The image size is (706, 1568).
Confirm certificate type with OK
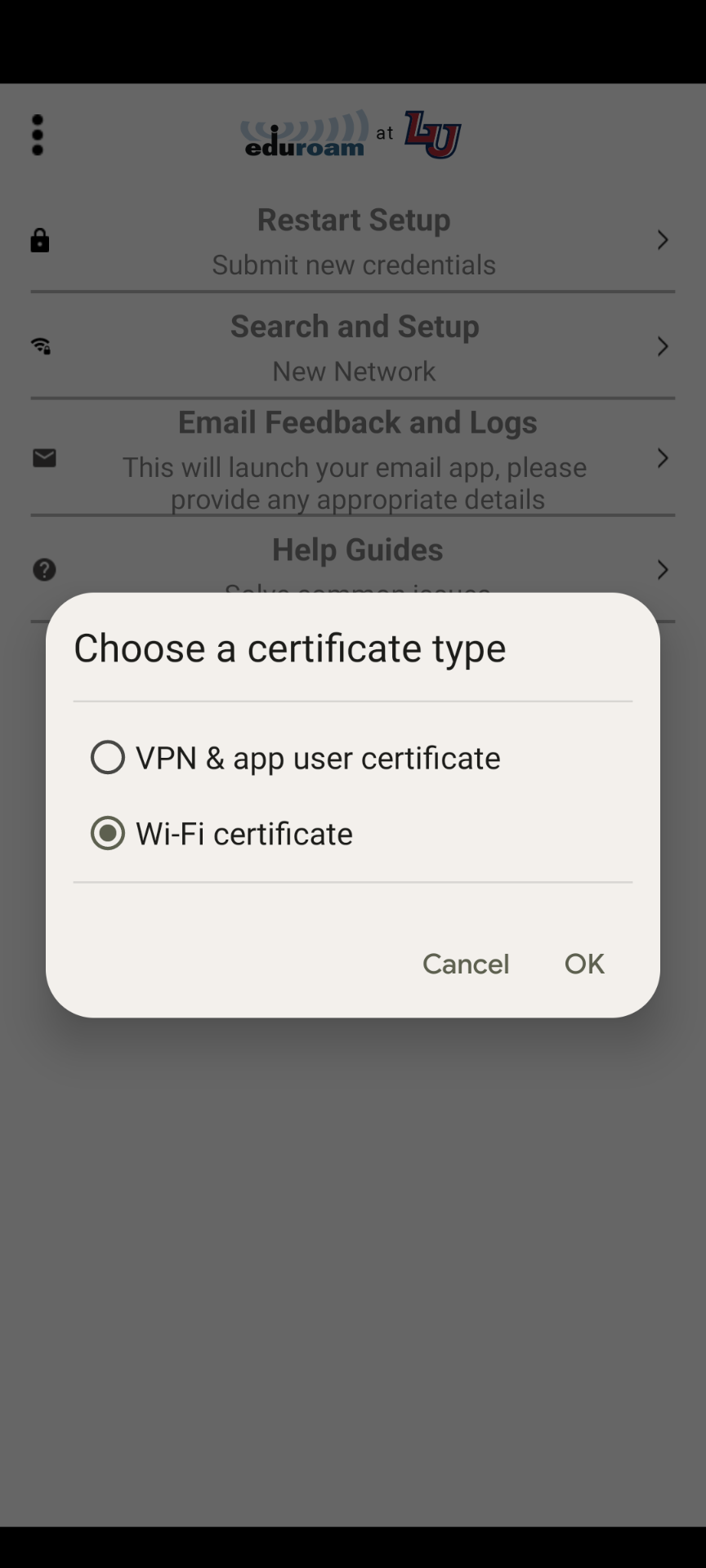tap(584, 964)
